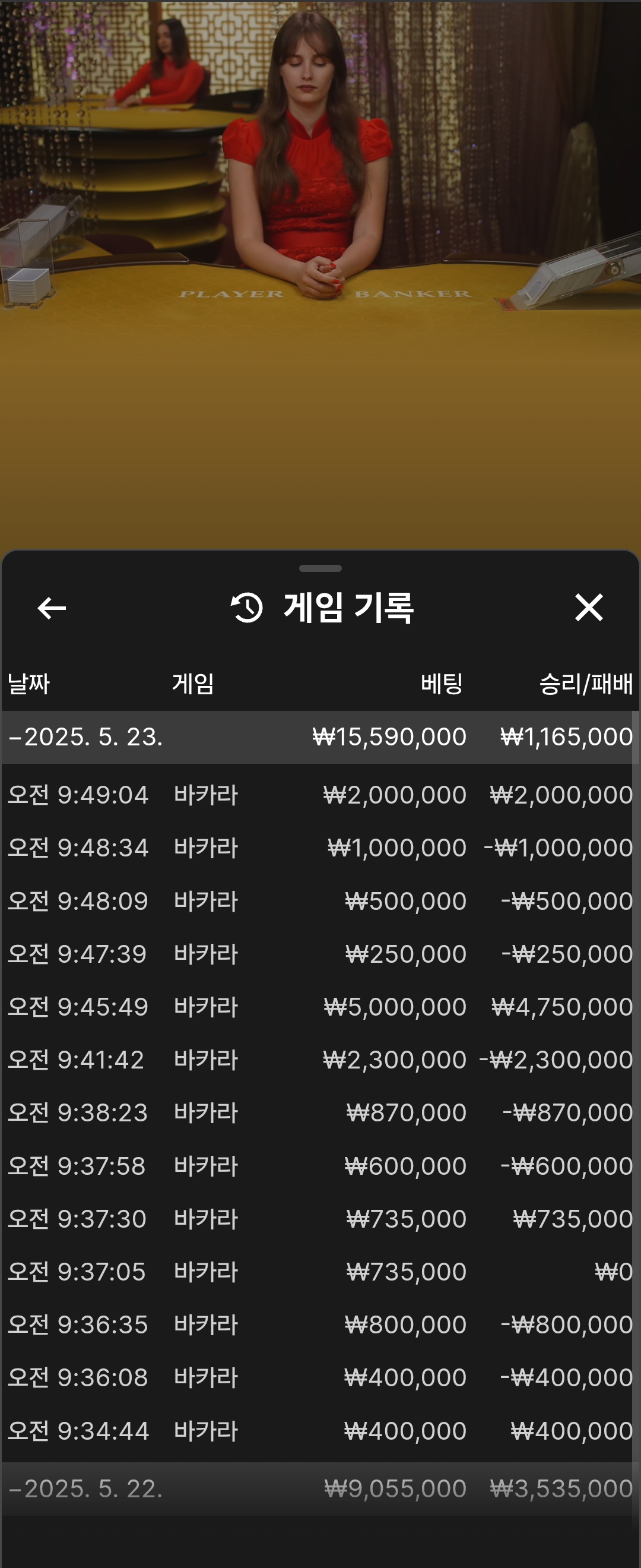Select the 오전 9:47:39 바카라 entry
The image size is (641, 1568).
320,954
